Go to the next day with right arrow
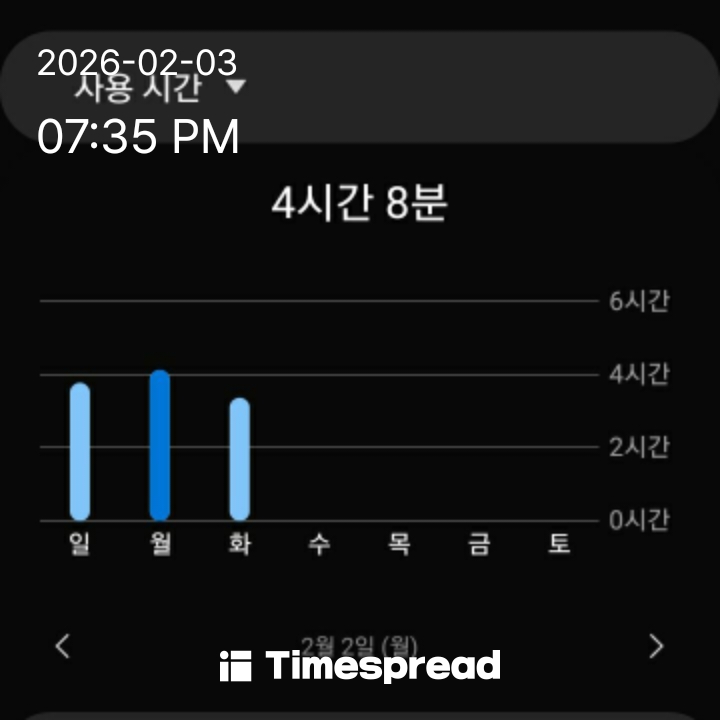Image resolution: width=720 pixels, height=720 pixels. [x=656, y=646]
